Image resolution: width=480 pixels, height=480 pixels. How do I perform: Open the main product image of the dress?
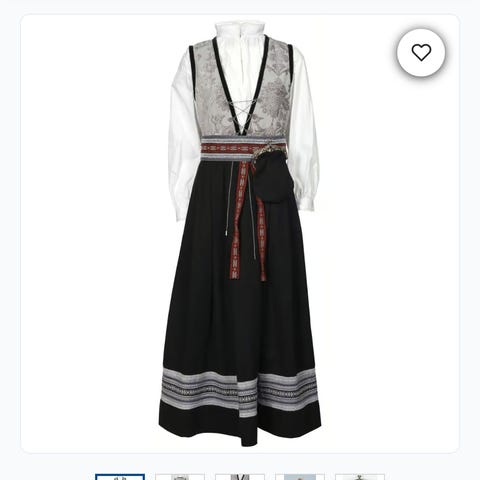(240, 233)
